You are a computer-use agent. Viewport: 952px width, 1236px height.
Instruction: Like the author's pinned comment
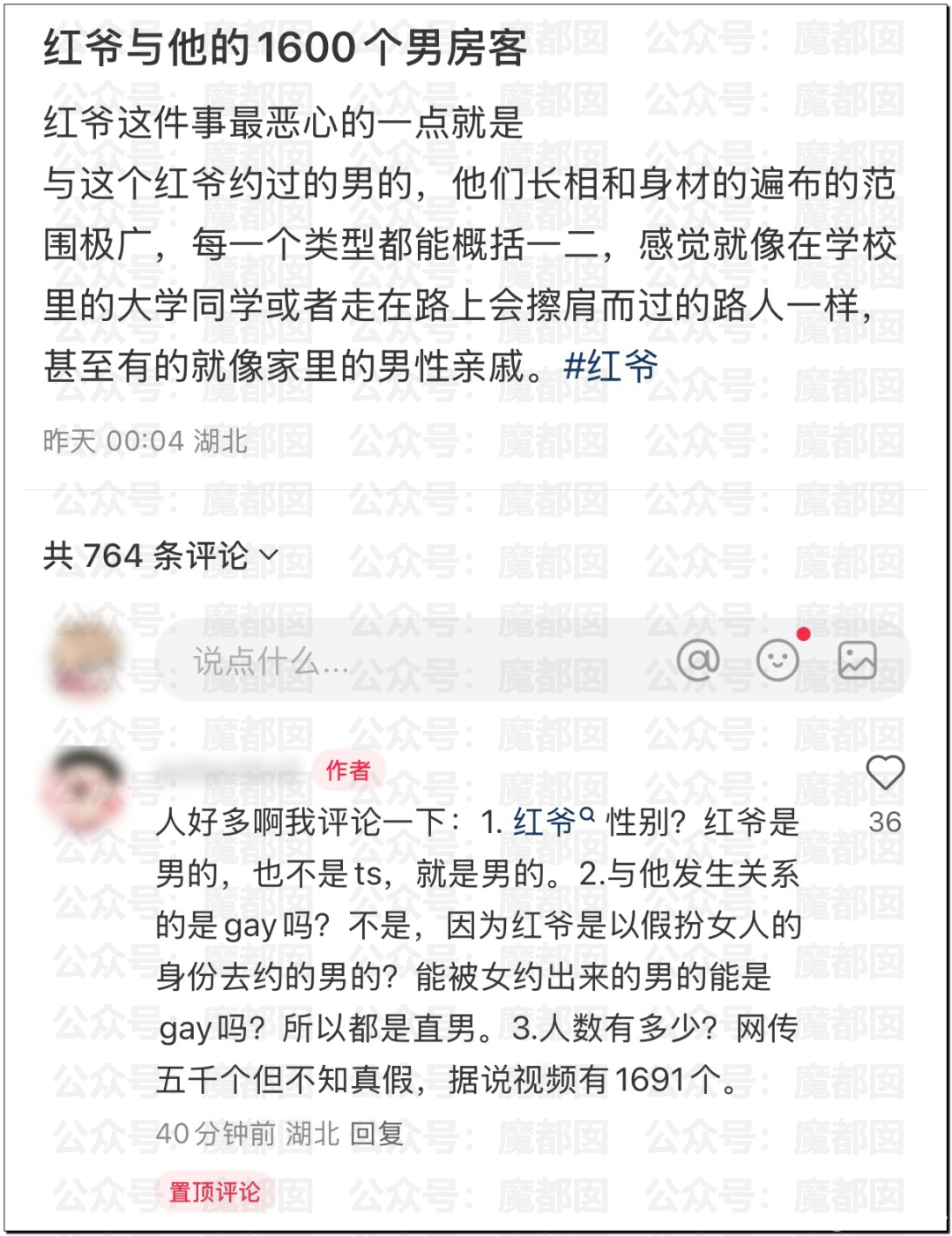click(885, 773)
